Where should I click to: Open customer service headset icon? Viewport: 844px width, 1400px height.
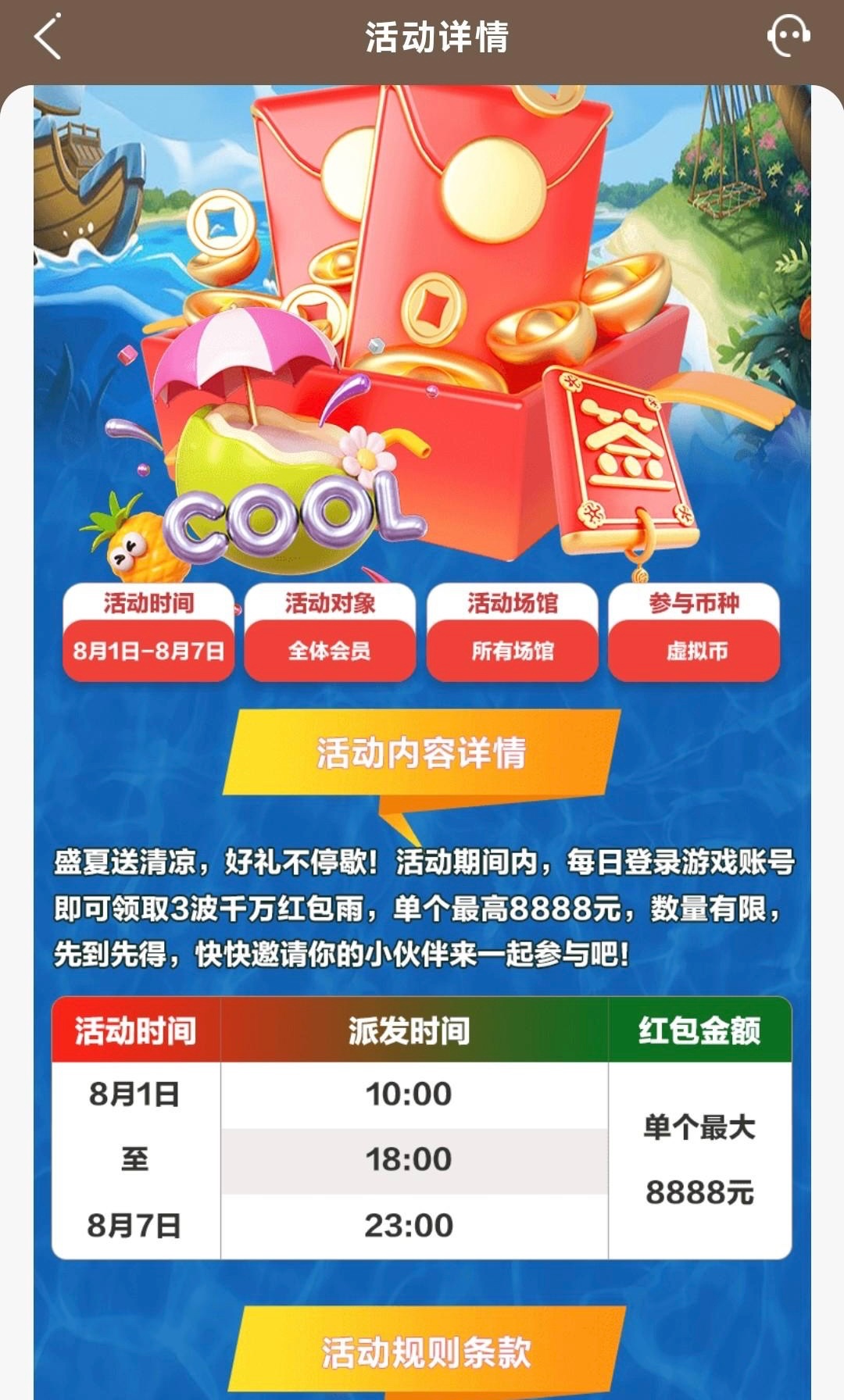(788, 37)
